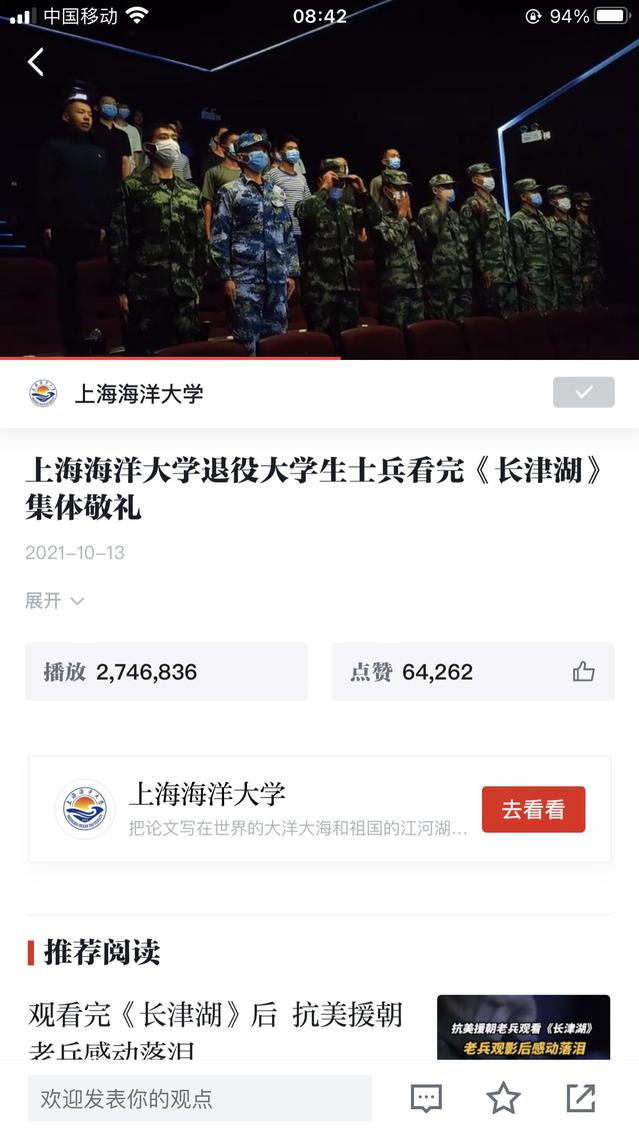Tap the 欢迎发表你的观点 comment field
639x1137 pixels.
point(200,1098)
